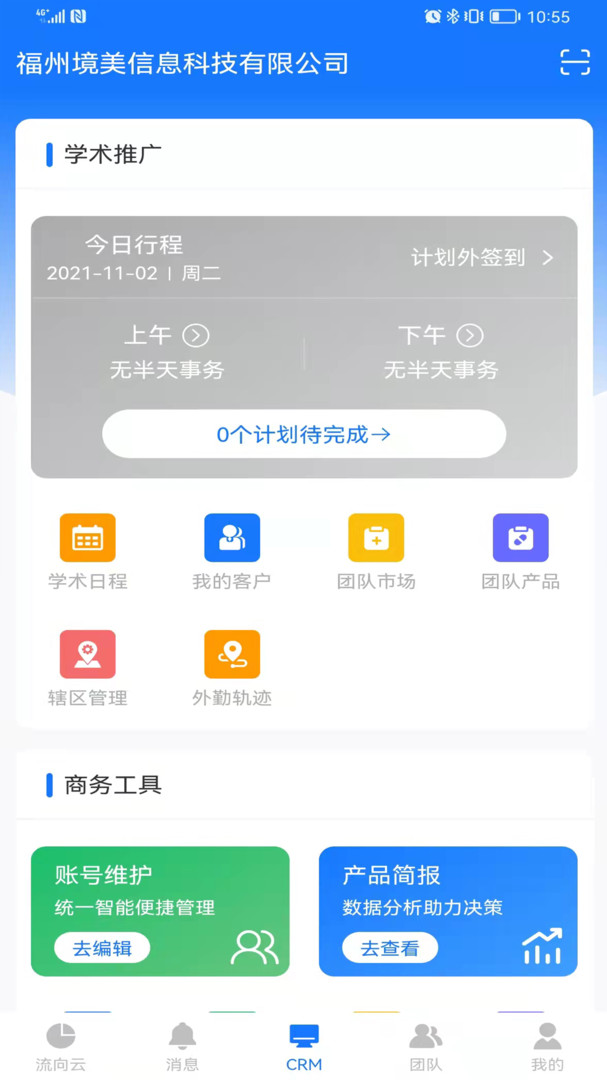Viewport: 607px width, 1080px height.
Task: Open 我的客户
Action: pyautogui.click(x=232, y=552)
